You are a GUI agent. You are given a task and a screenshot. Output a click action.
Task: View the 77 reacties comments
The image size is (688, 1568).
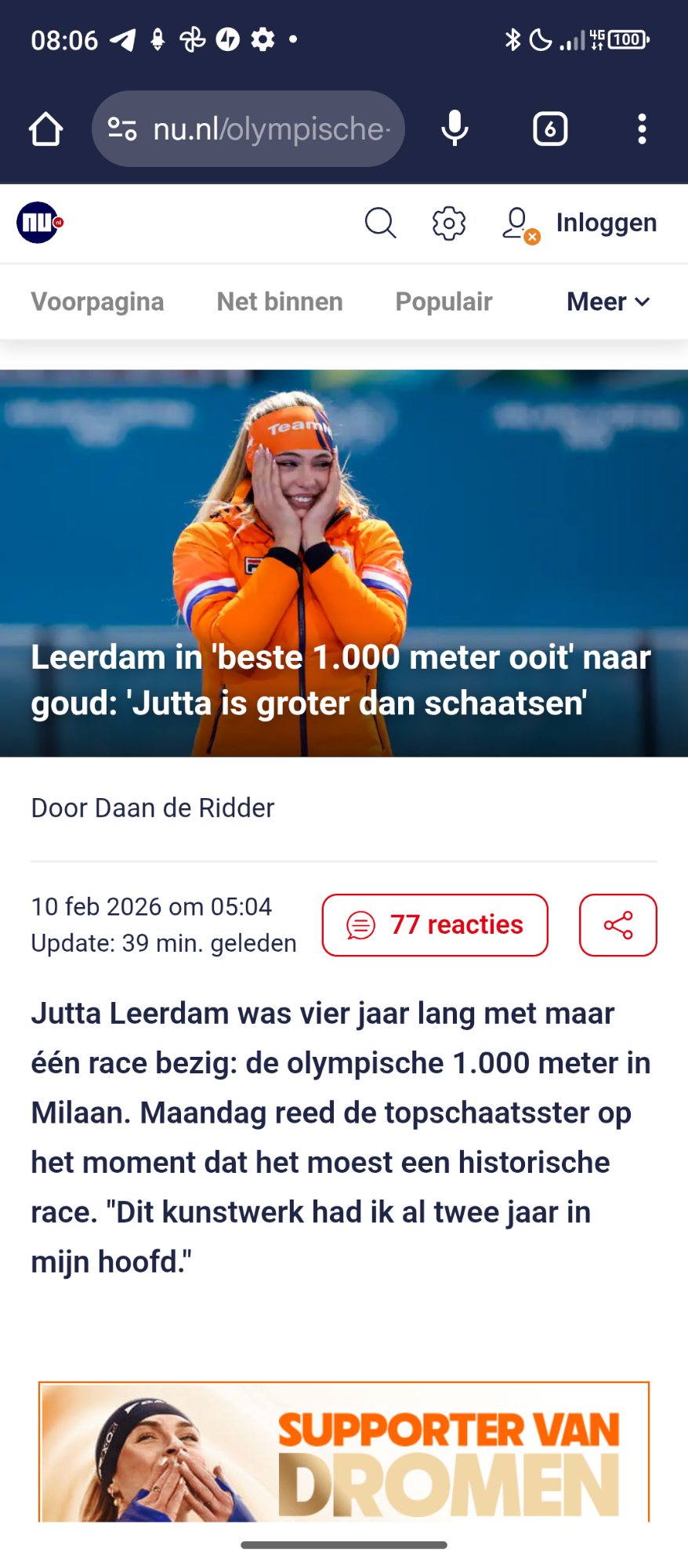pyautogui.click(x=435, y=925)
